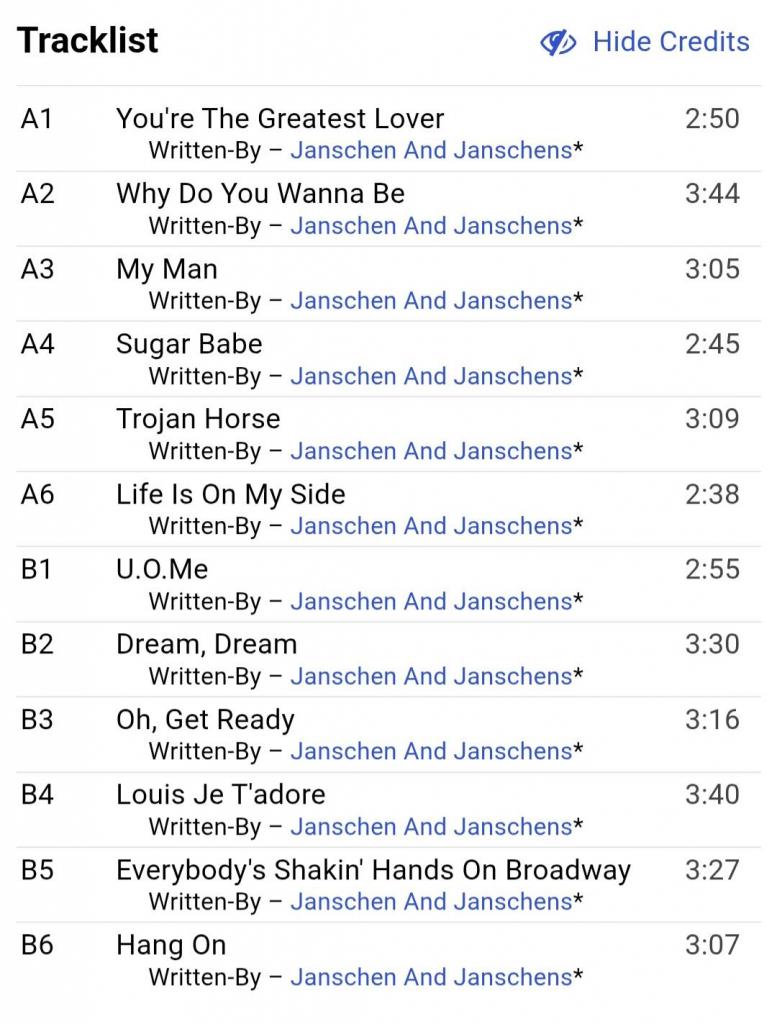Open writer link under Life Is On My Side
Image resolution: width=777 pixels, height=1024 pixels.
pyautogui.click(x=431, y=526)
